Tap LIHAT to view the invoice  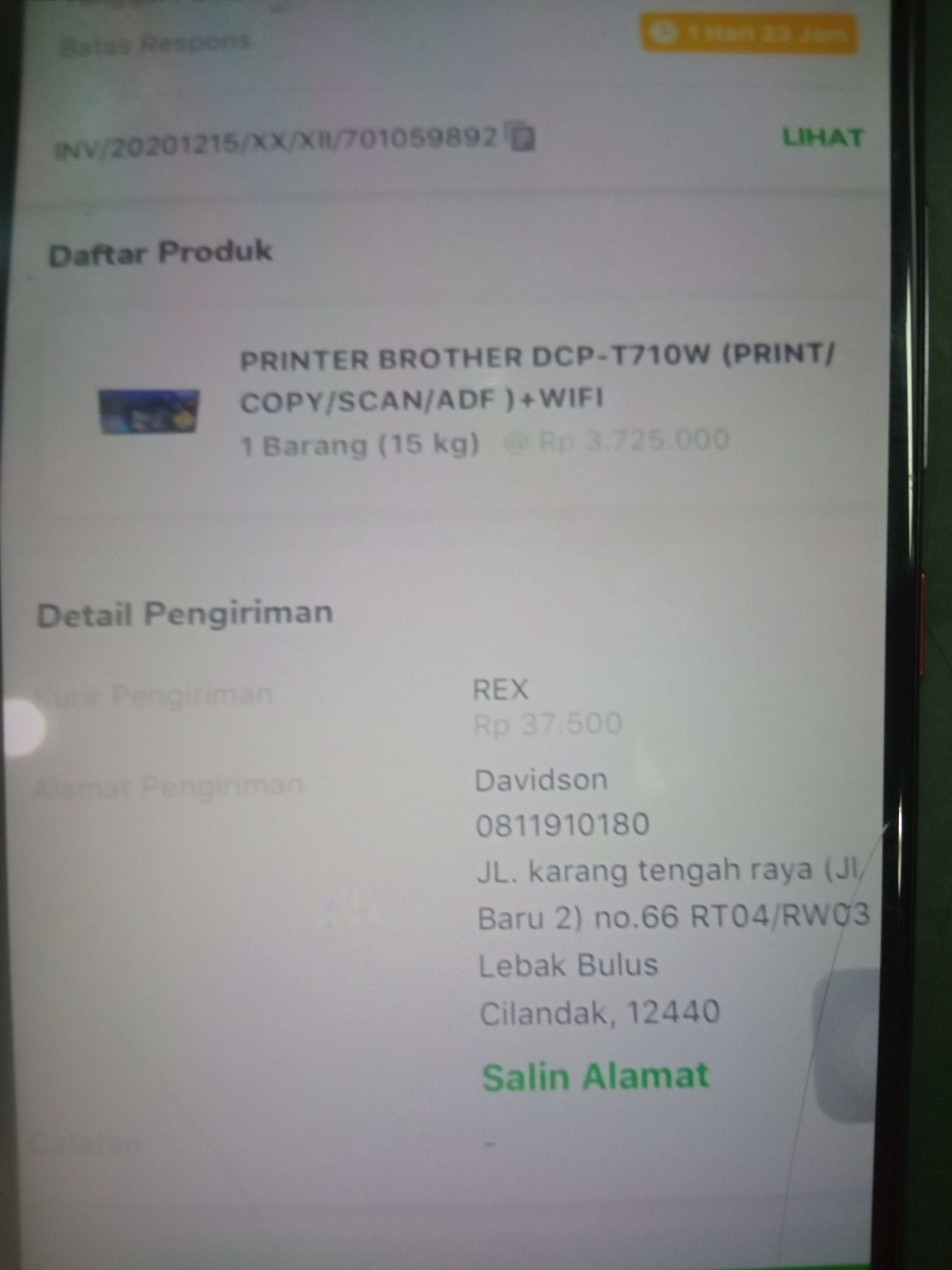click(822, 138)
